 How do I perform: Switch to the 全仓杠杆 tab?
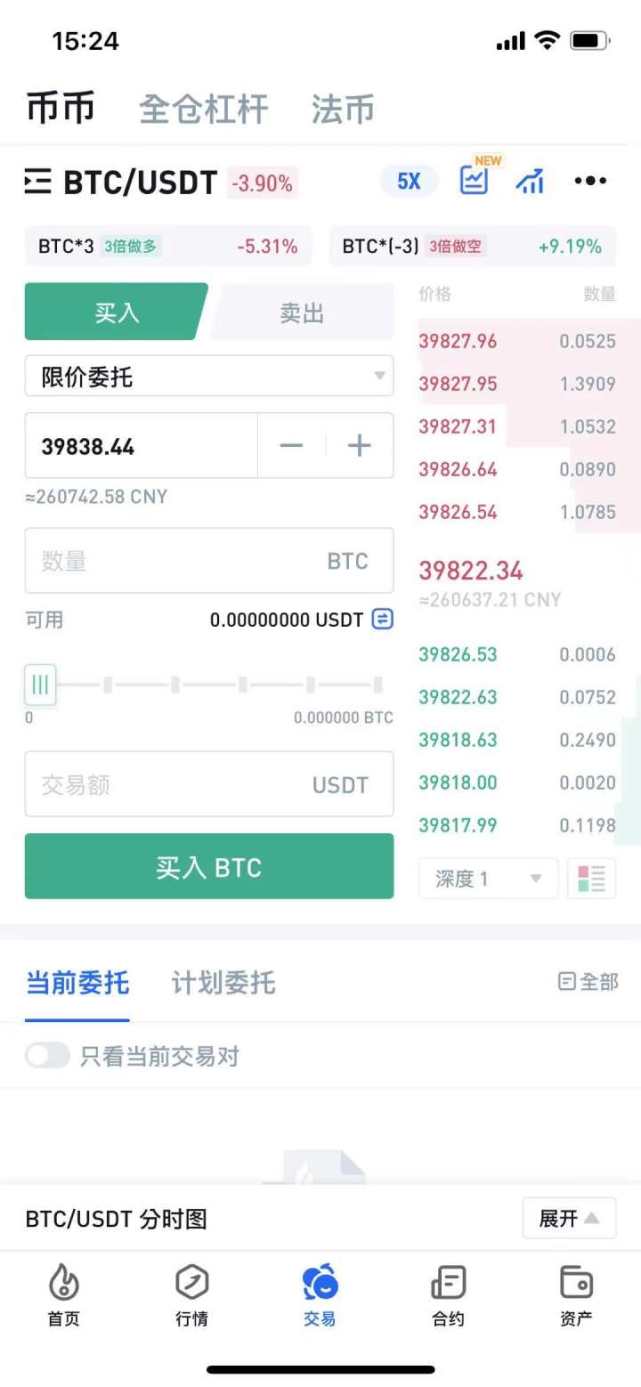click(x=204, y=109)
